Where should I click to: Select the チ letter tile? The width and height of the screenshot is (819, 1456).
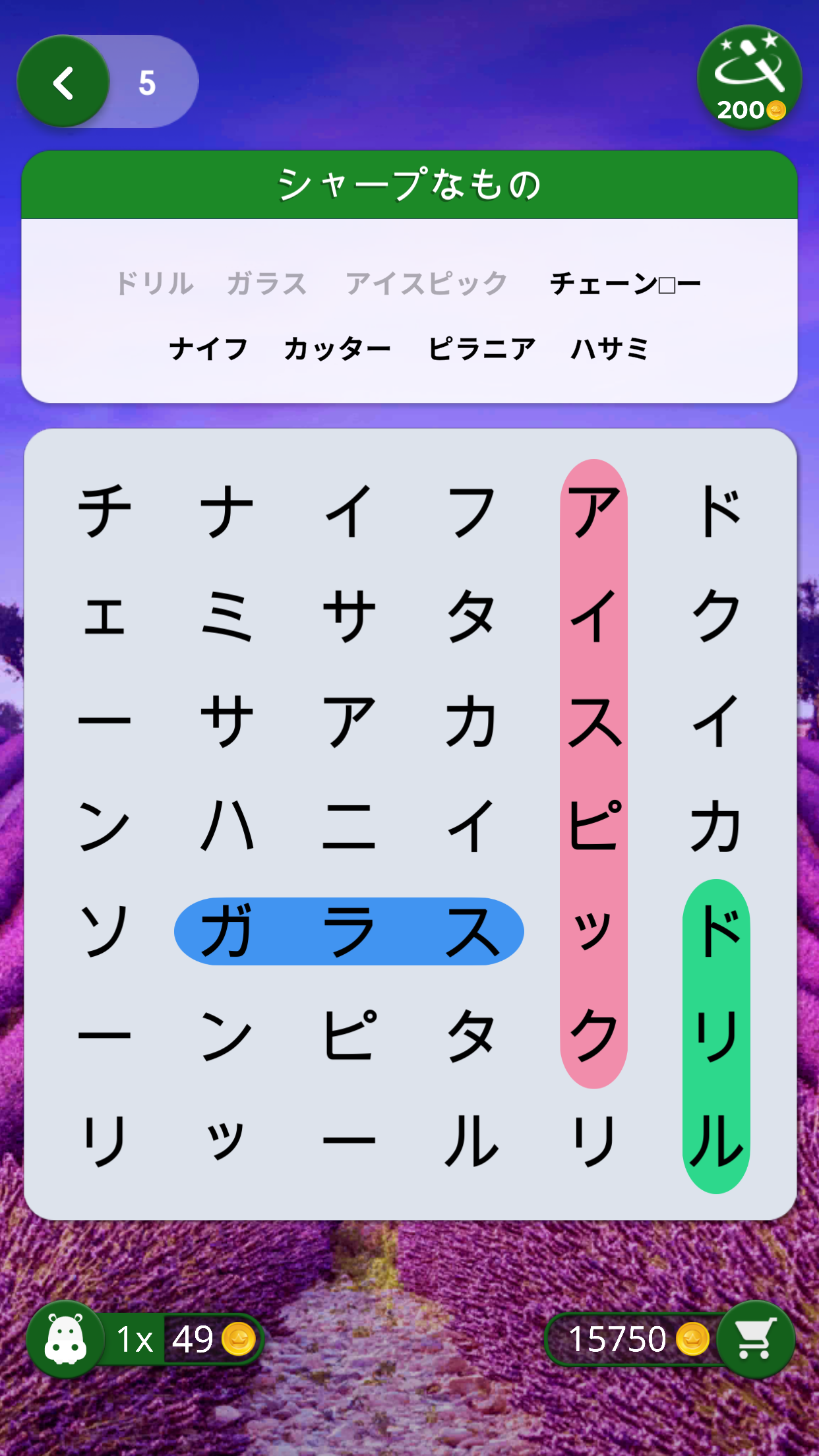point(104,510)
